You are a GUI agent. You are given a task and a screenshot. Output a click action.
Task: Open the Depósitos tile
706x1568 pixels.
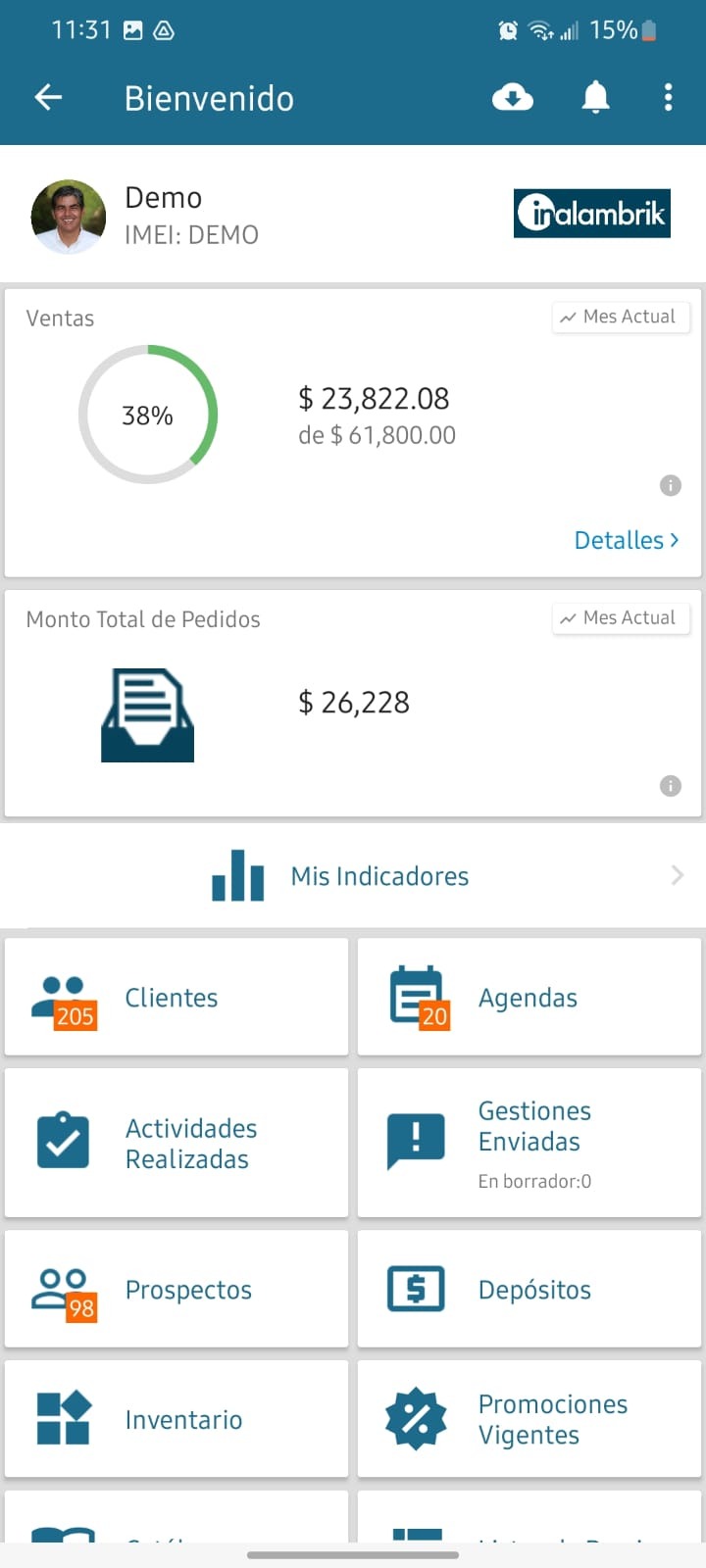click(x=529, y=1289)
